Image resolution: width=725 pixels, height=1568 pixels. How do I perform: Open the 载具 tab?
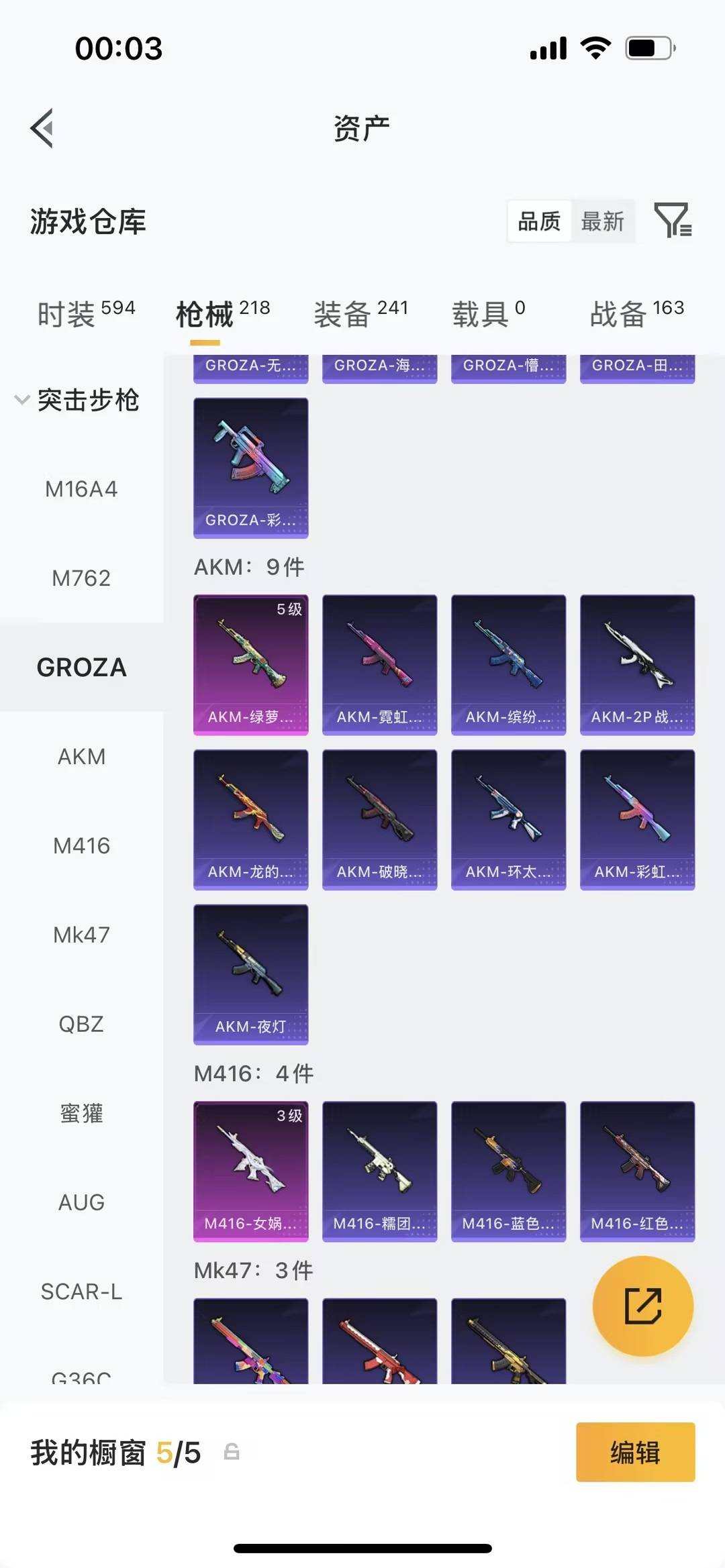(x=488, y=313)
